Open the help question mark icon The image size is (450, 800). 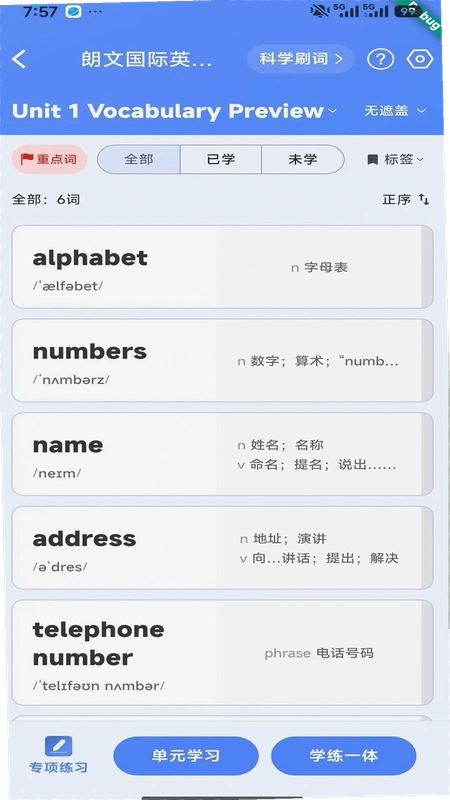point(381,60)
